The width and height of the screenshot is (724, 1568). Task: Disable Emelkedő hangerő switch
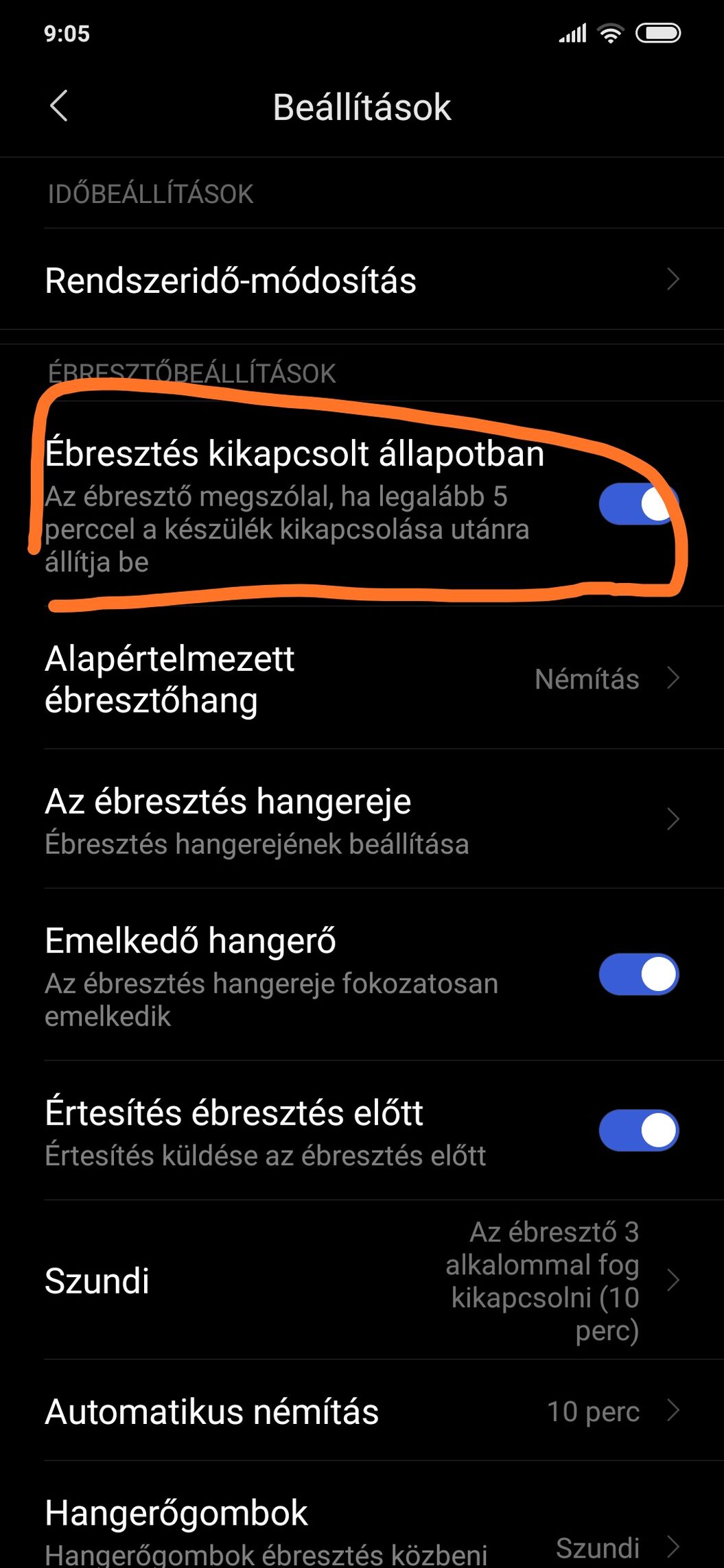coord(638,975)
